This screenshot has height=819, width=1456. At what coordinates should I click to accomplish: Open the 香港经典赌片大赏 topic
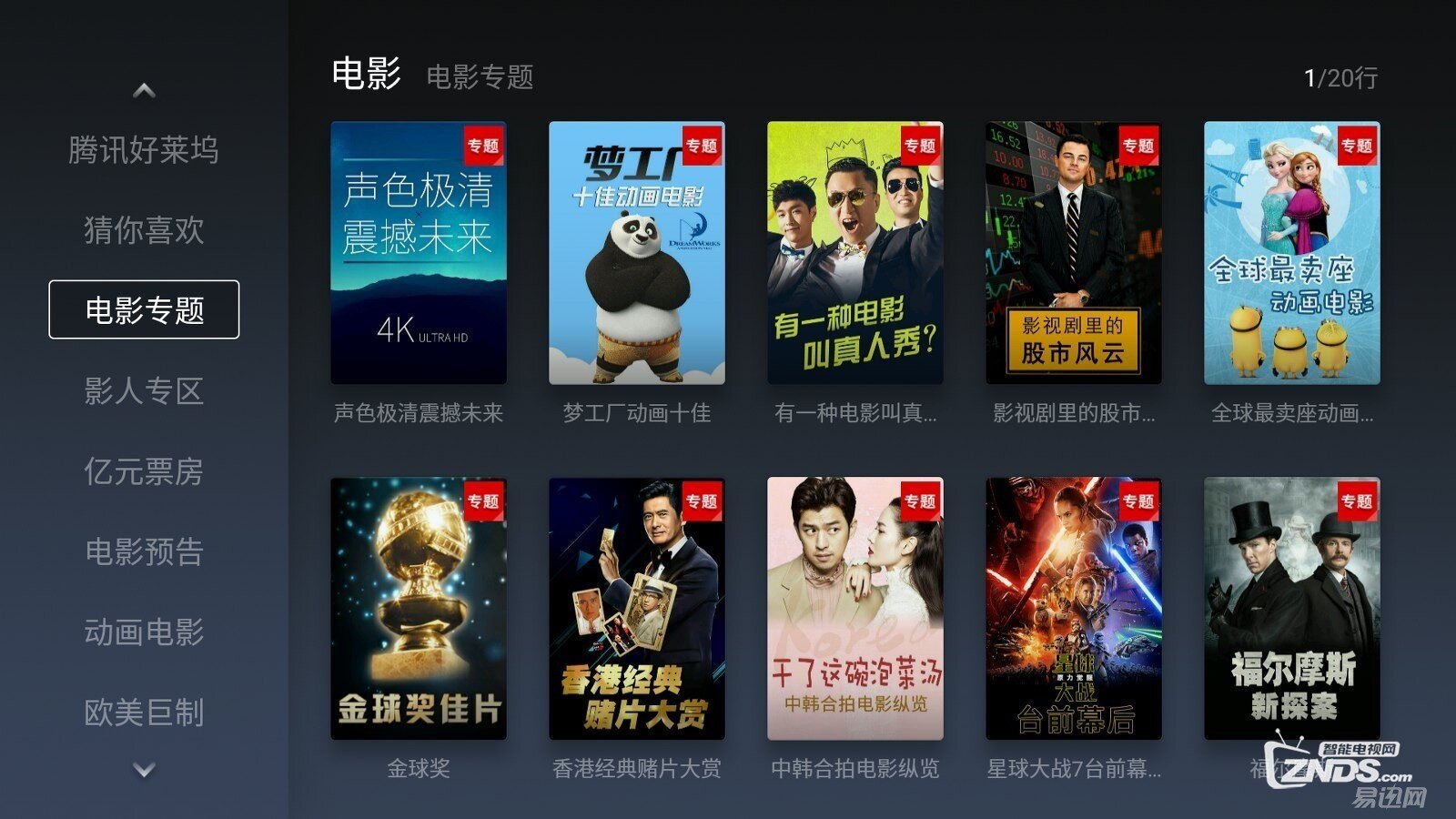(x=637, y=609)
